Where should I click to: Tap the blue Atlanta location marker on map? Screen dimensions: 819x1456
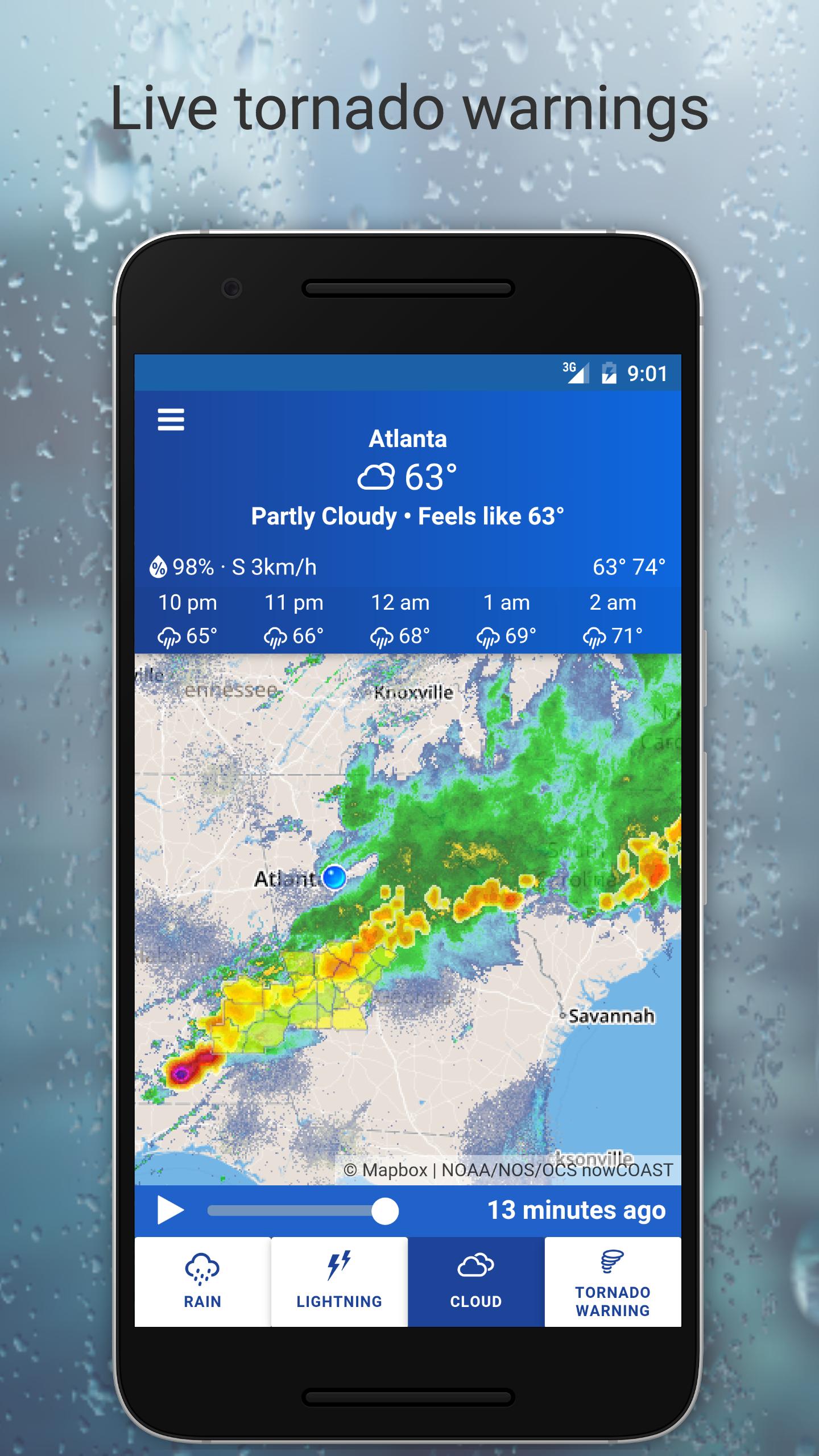click(333, 878)
